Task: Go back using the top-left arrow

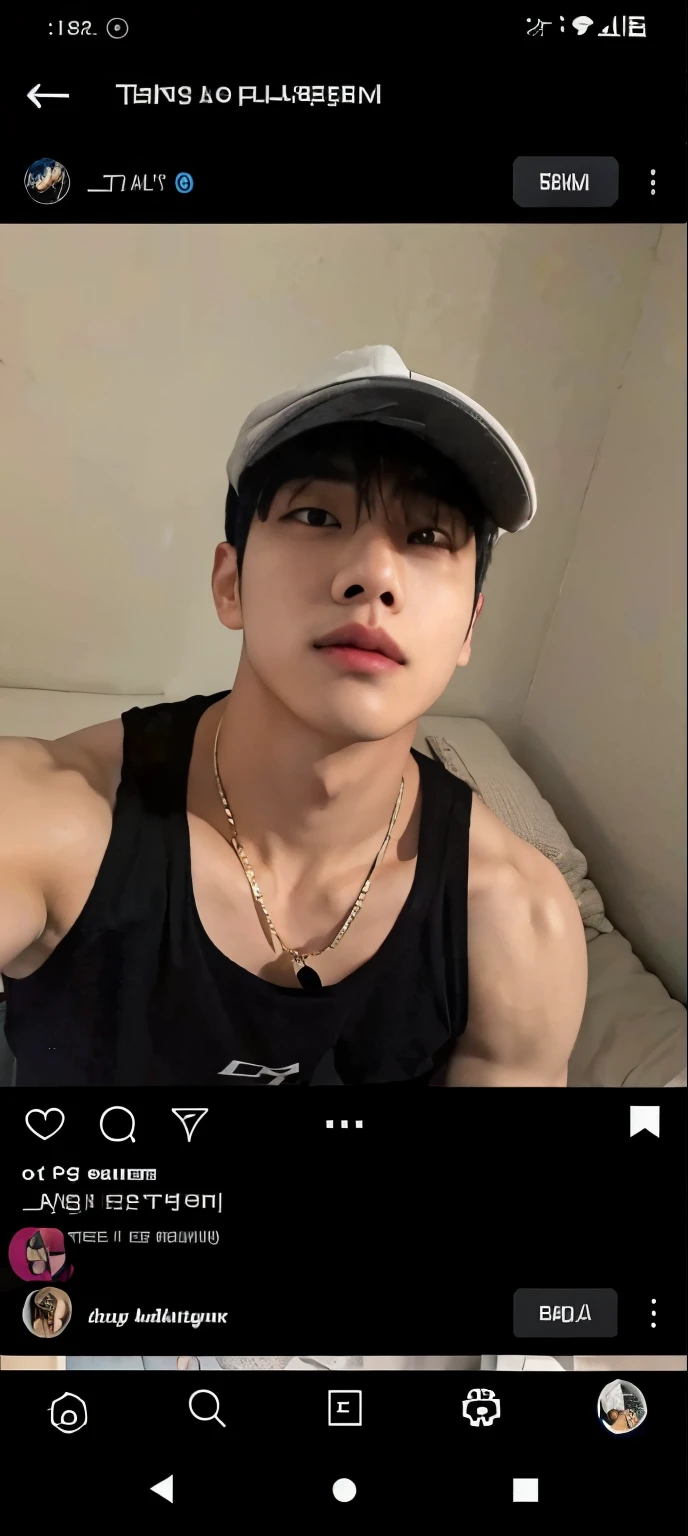Action: tap(48, 96)
